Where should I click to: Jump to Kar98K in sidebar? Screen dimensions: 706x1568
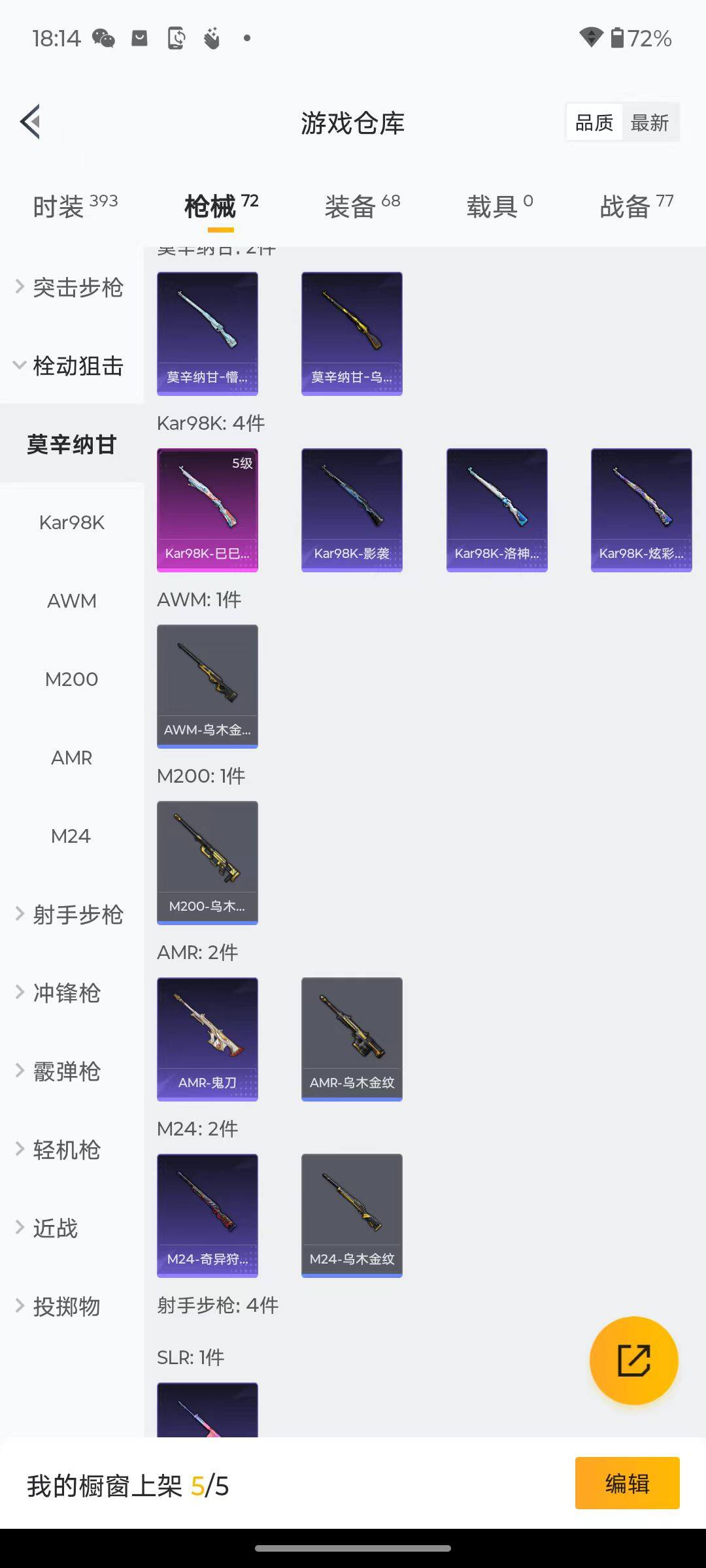[x=71, y=523]
